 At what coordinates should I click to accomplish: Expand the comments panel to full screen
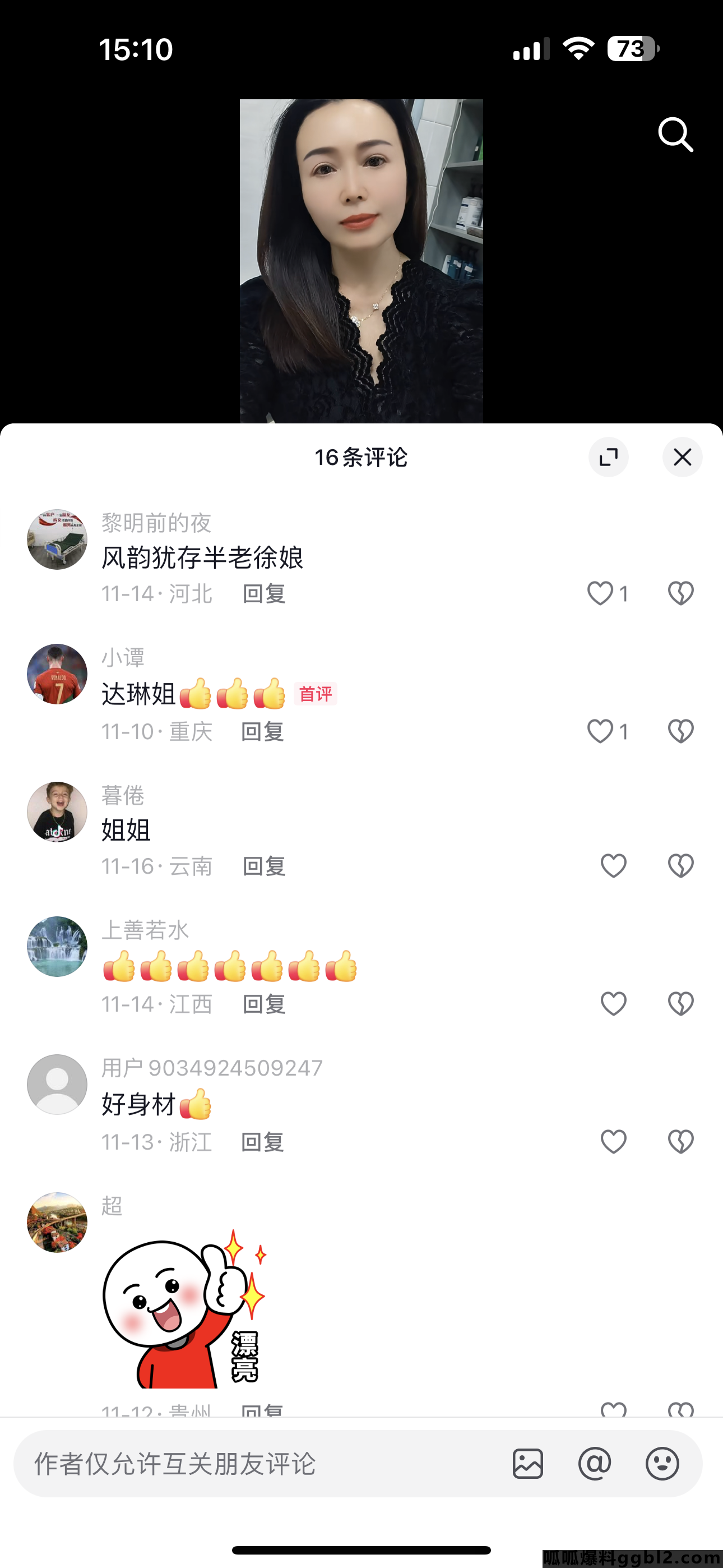[608, 457]
